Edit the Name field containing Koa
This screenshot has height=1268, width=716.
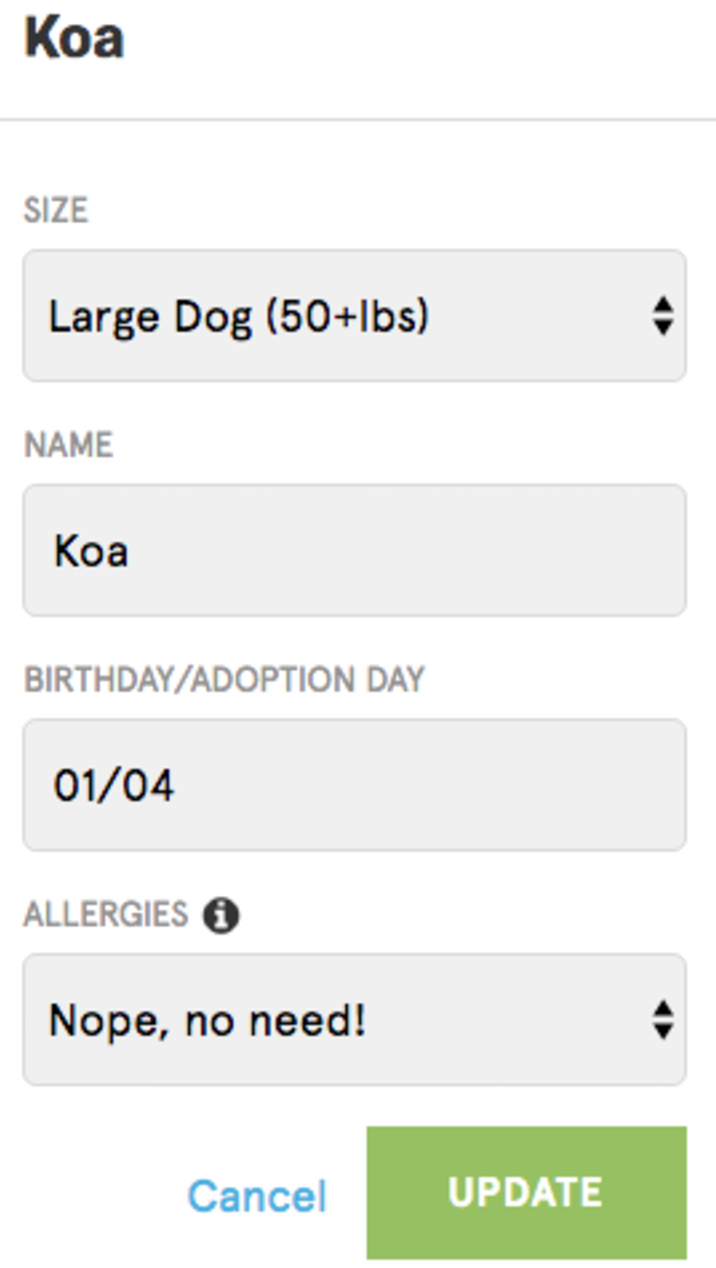point(354,551)
